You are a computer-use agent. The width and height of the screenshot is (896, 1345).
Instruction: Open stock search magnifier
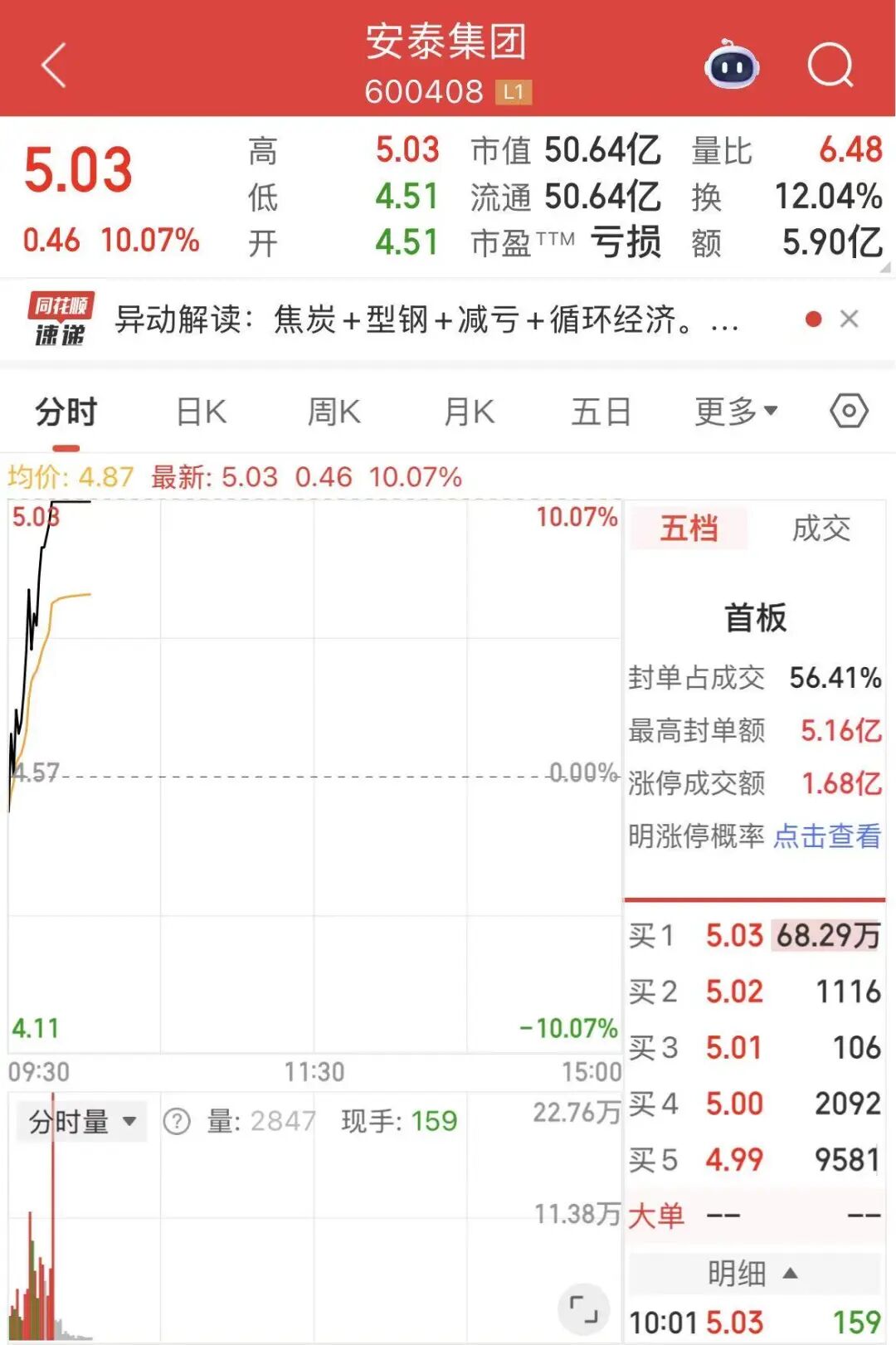830,66
